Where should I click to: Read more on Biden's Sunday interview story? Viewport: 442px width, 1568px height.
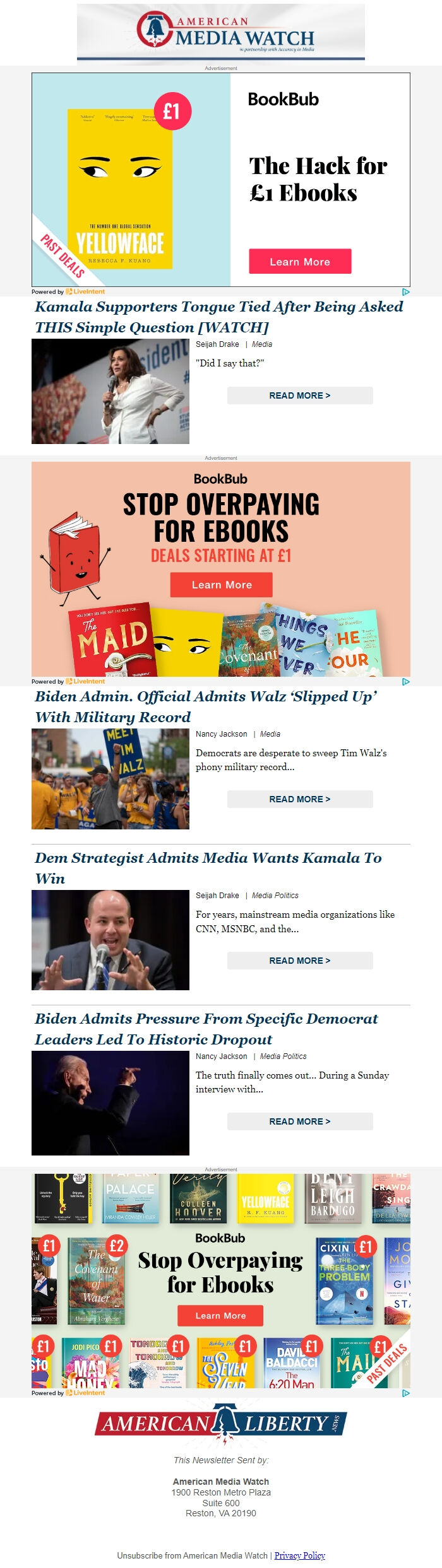300,1121
